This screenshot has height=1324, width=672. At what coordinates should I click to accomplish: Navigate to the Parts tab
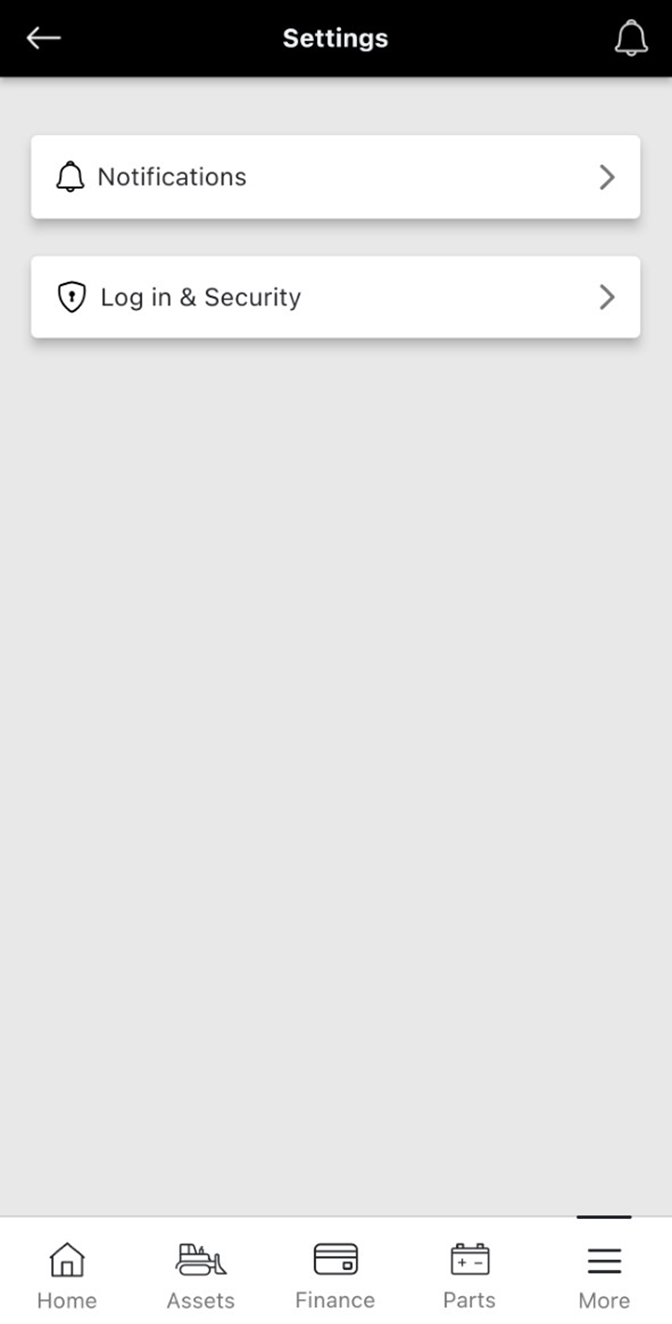(469, 1273)
